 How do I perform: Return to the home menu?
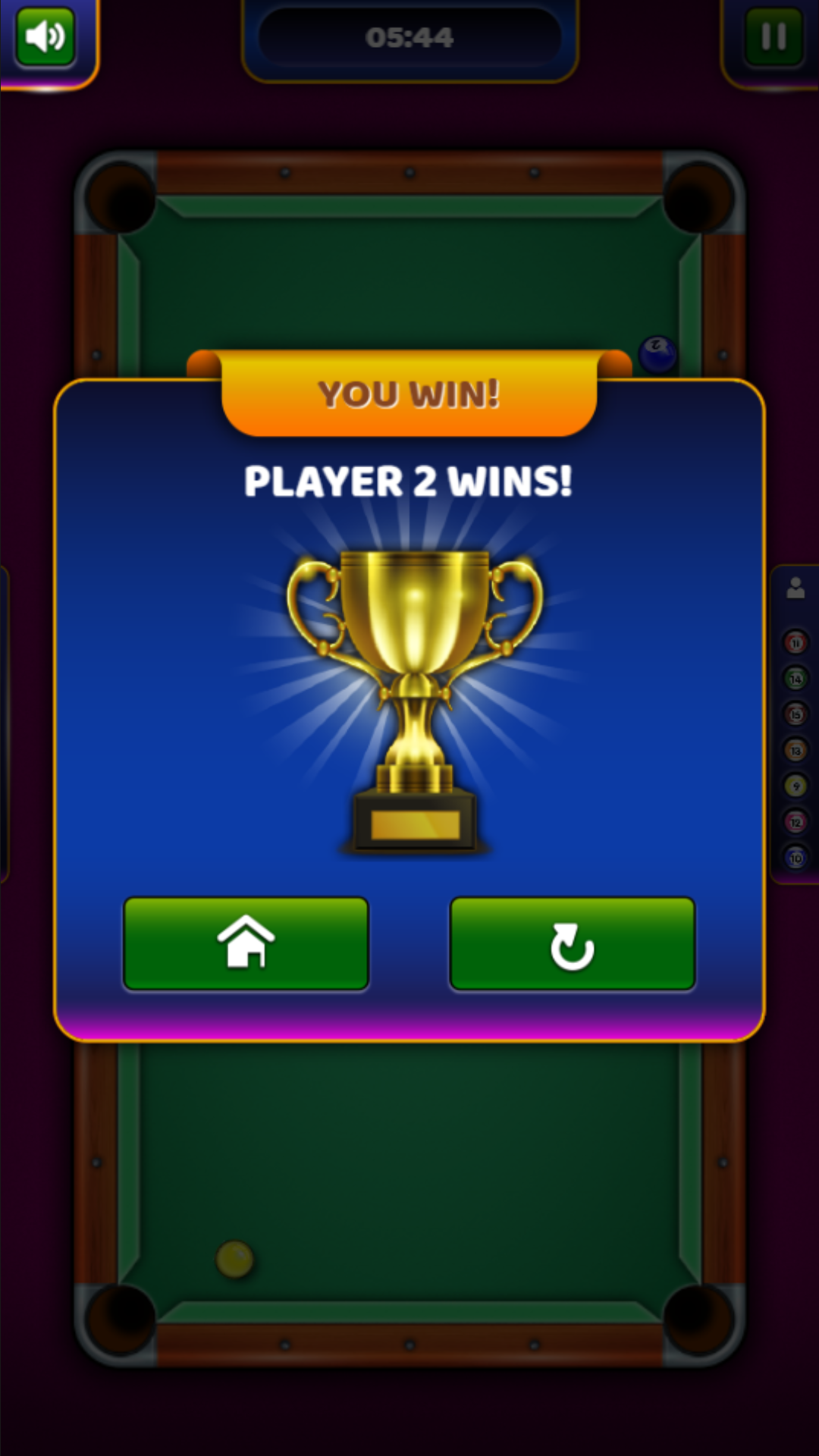[x=246, y=943]
